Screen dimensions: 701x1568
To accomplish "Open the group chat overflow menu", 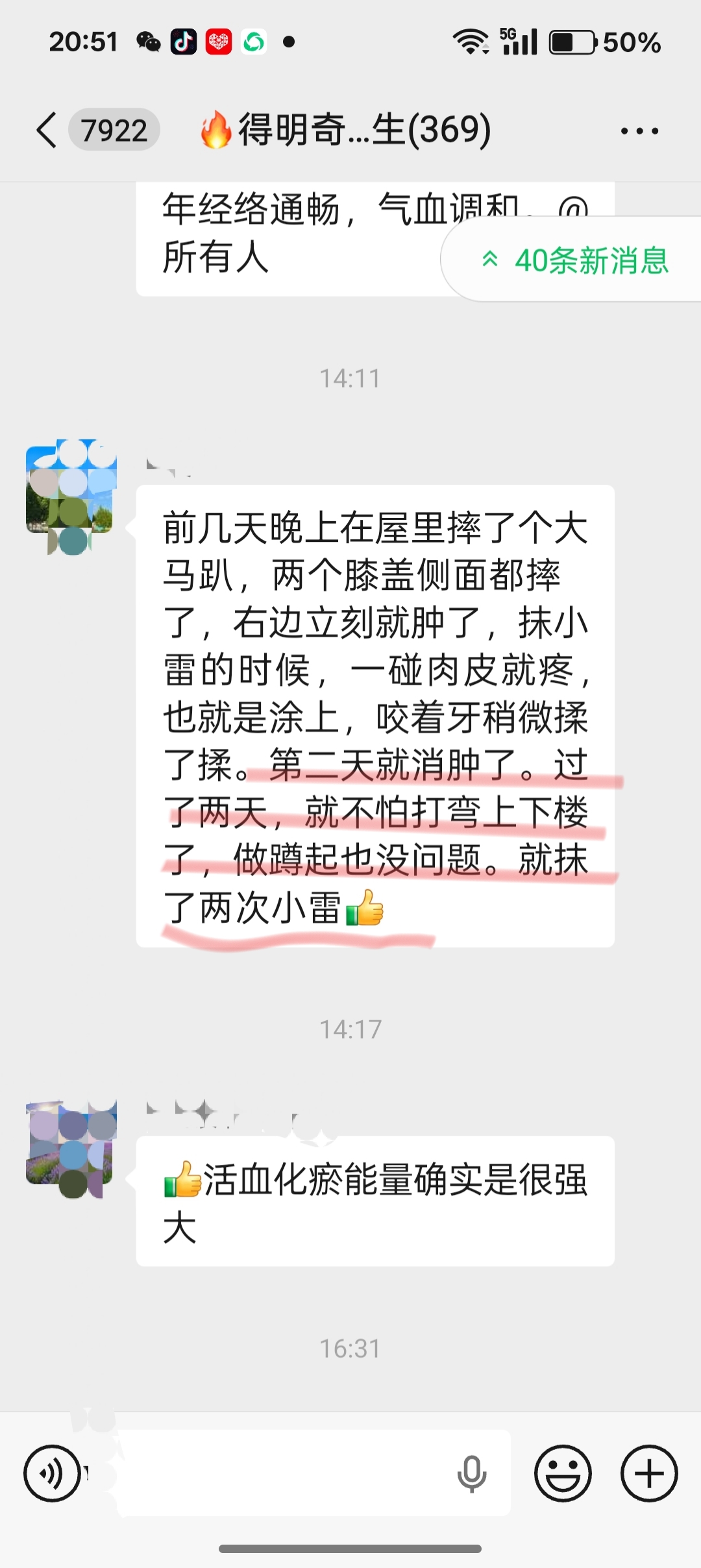I will [x=639, y=131].
